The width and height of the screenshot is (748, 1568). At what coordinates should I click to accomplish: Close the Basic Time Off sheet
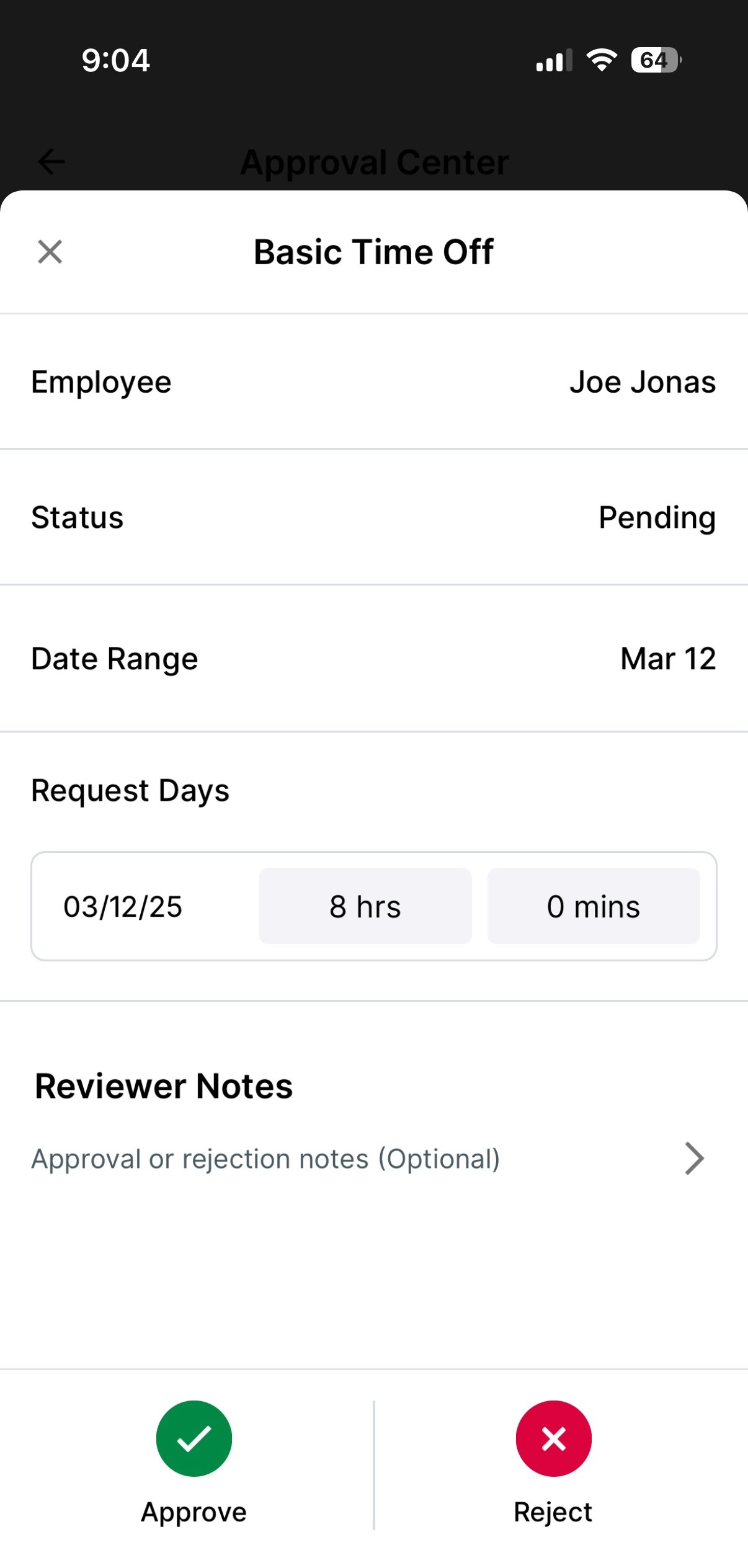(50, 252)
